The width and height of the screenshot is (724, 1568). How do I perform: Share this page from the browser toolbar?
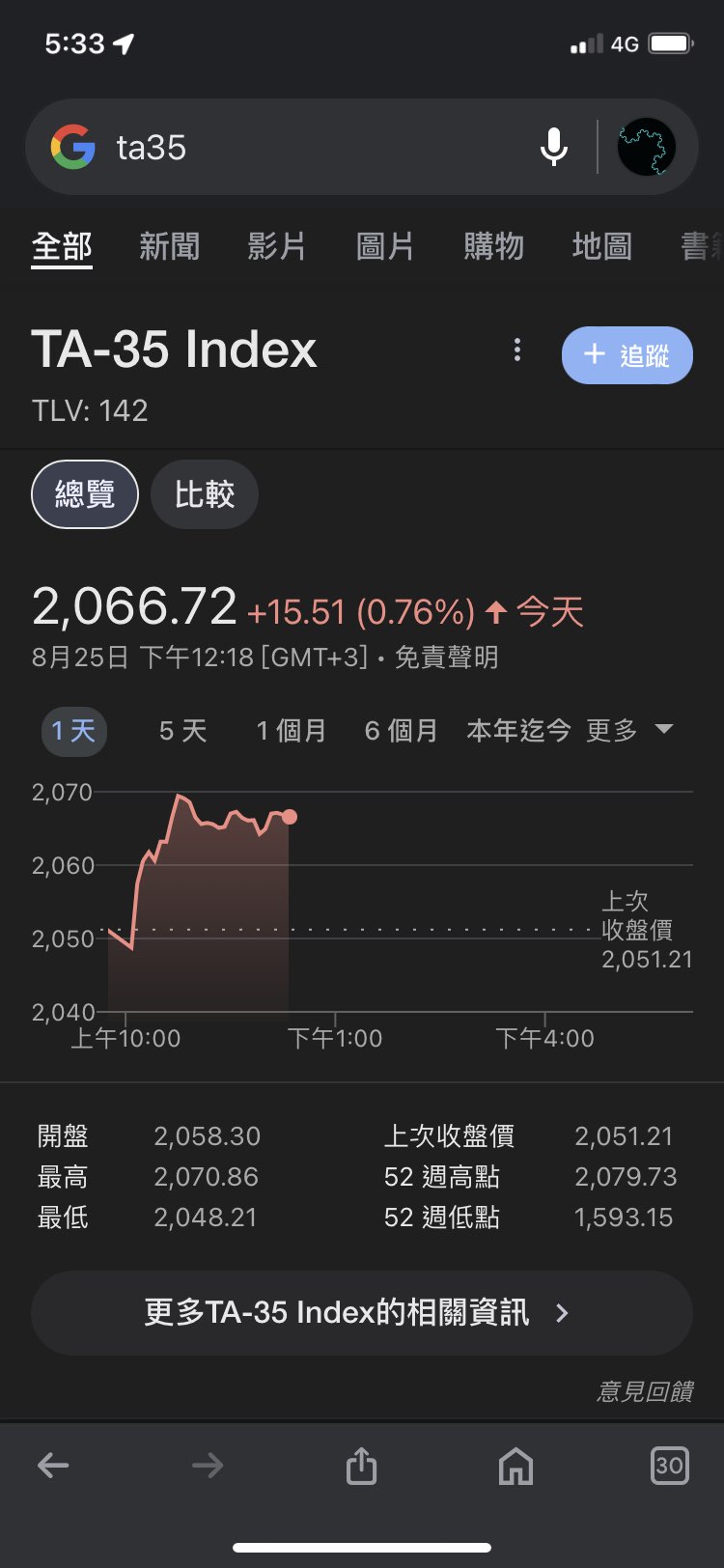pos(361,1466)
